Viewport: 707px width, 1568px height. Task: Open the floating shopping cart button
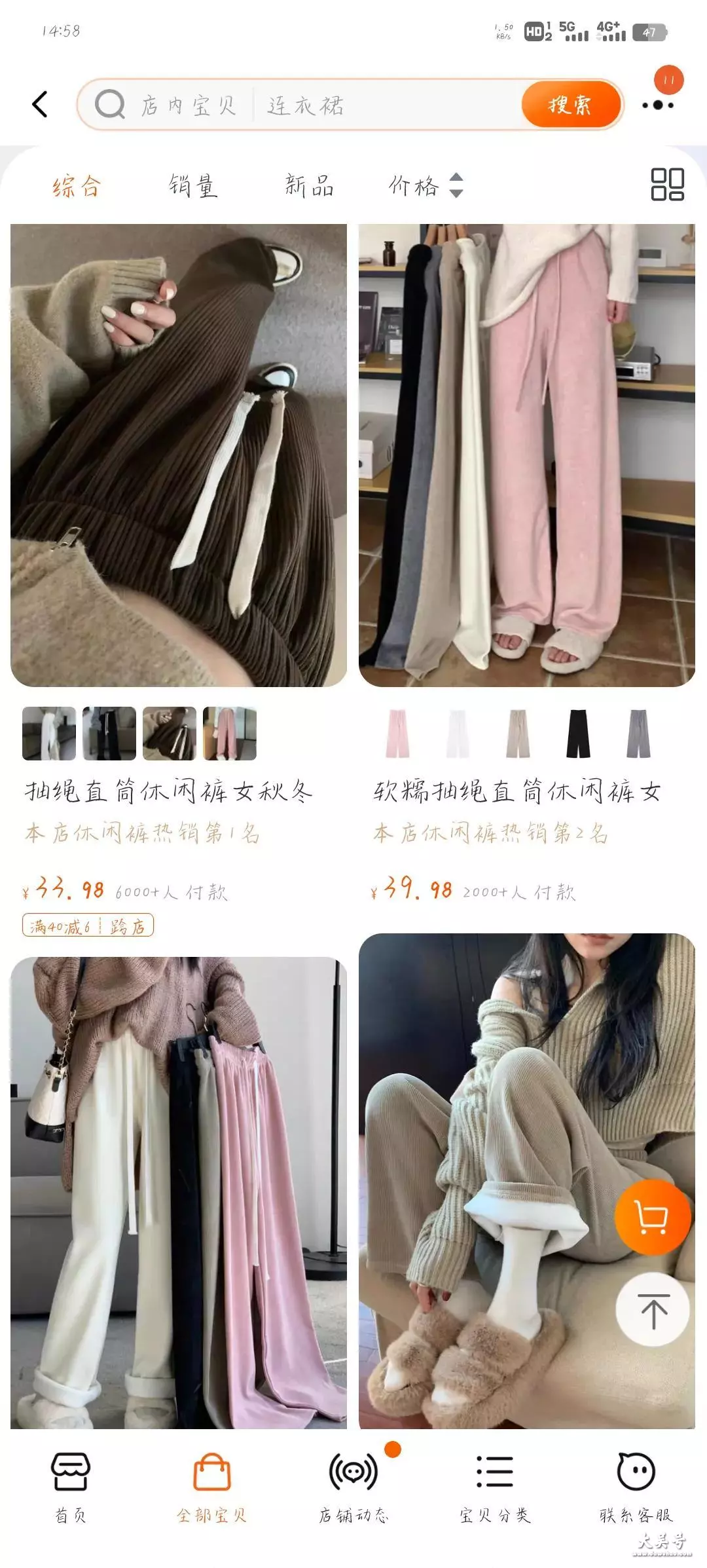(x=653, y=1217)
